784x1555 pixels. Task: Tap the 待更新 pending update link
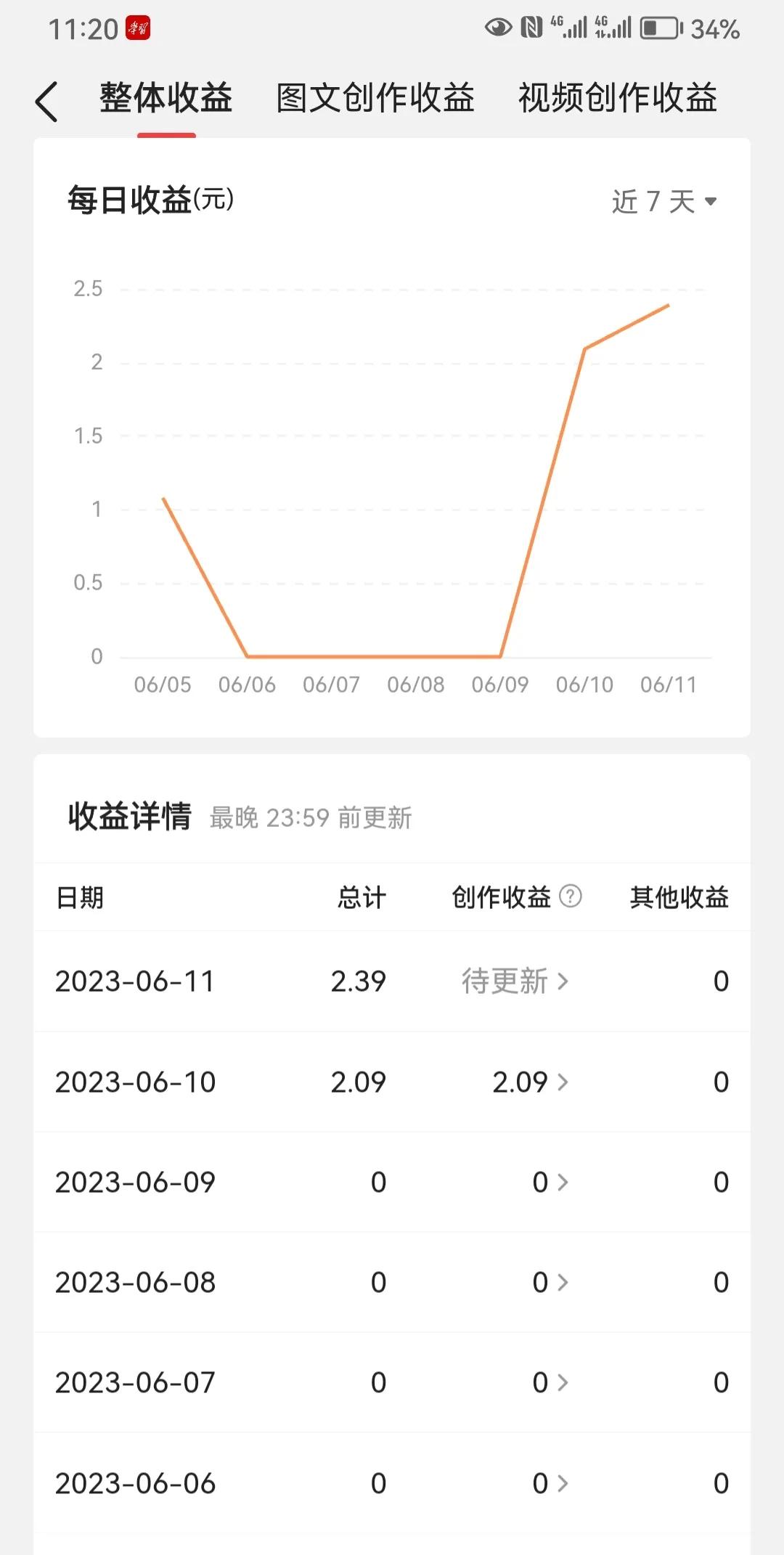(x=505, y=981)
